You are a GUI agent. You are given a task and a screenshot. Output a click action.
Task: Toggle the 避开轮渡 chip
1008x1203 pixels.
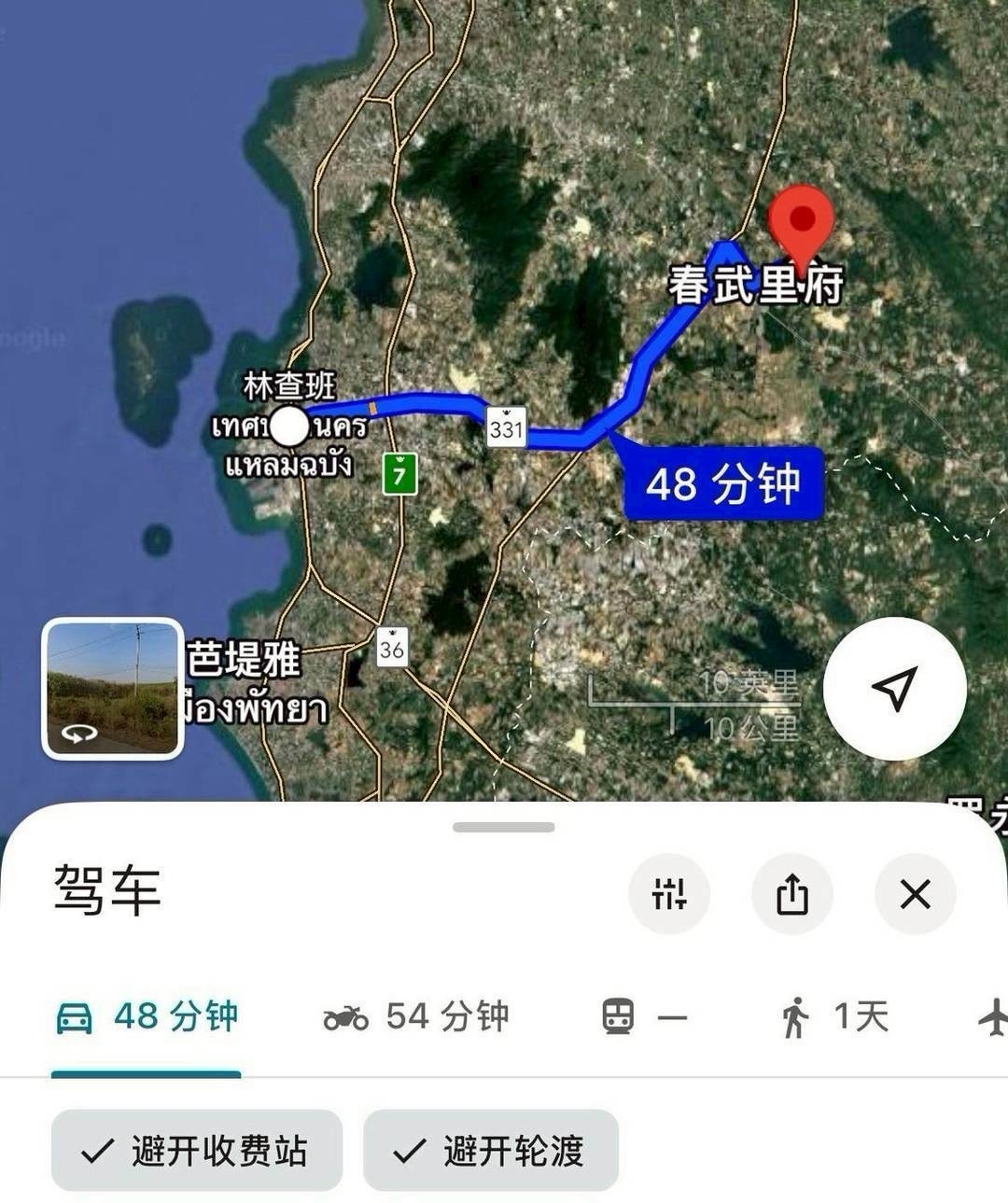tap(491, 1150)
